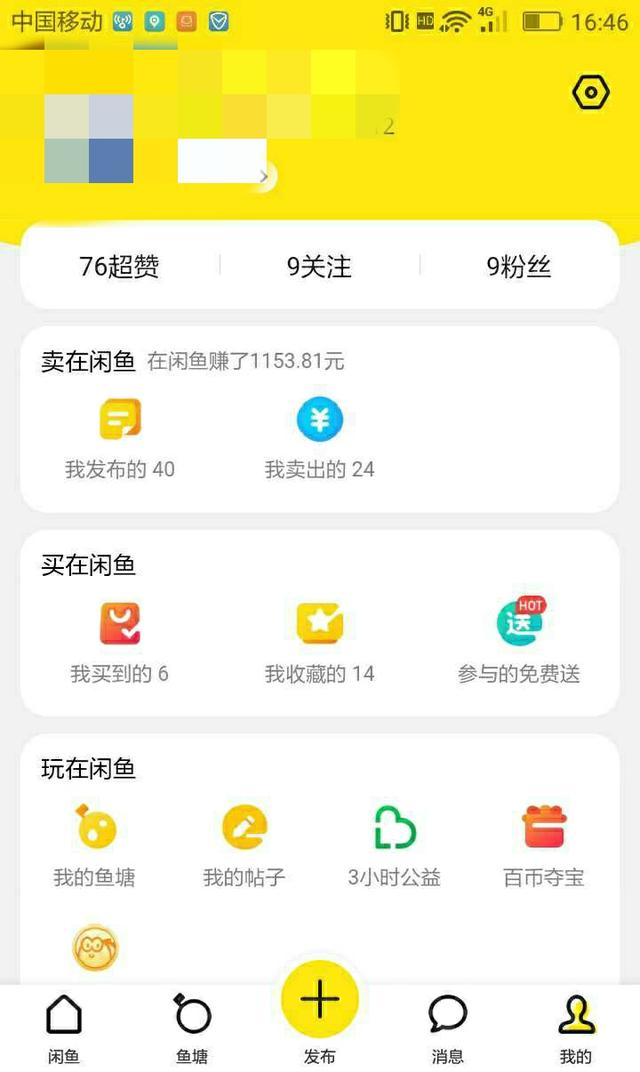
Task: View the 76超赞 likes
Action: coord(119,266)
